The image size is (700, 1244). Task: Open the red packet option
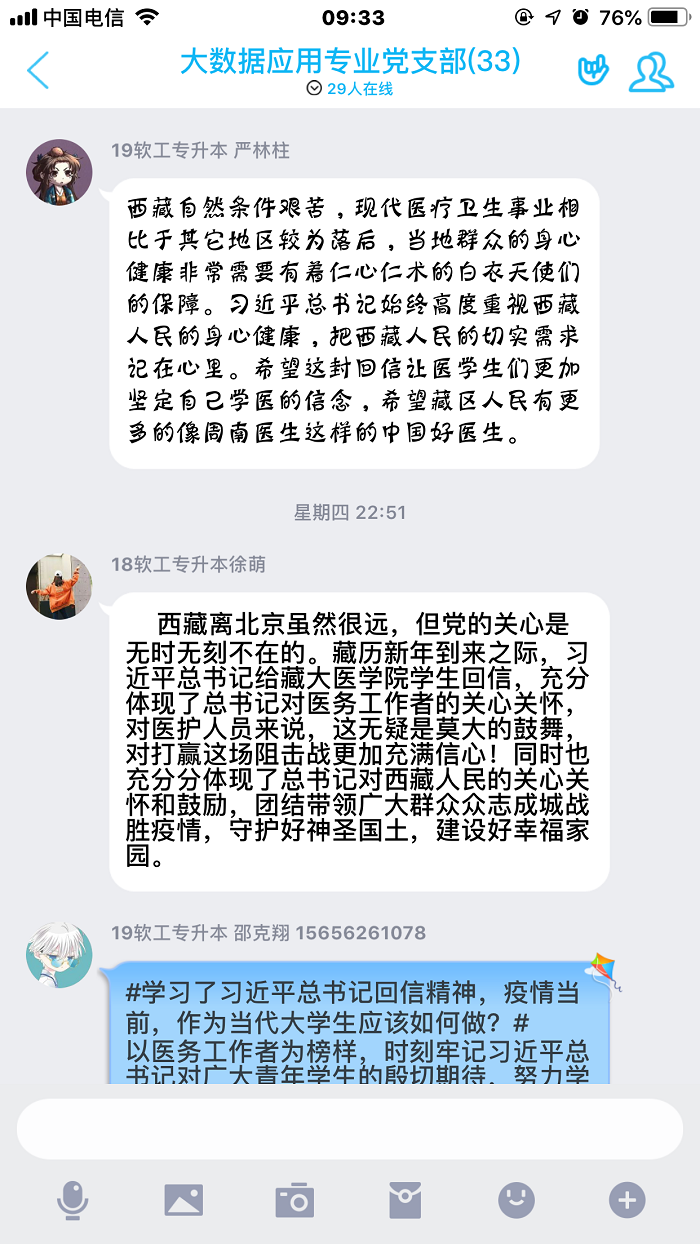pyautogui.click(x=405, y=1199)
